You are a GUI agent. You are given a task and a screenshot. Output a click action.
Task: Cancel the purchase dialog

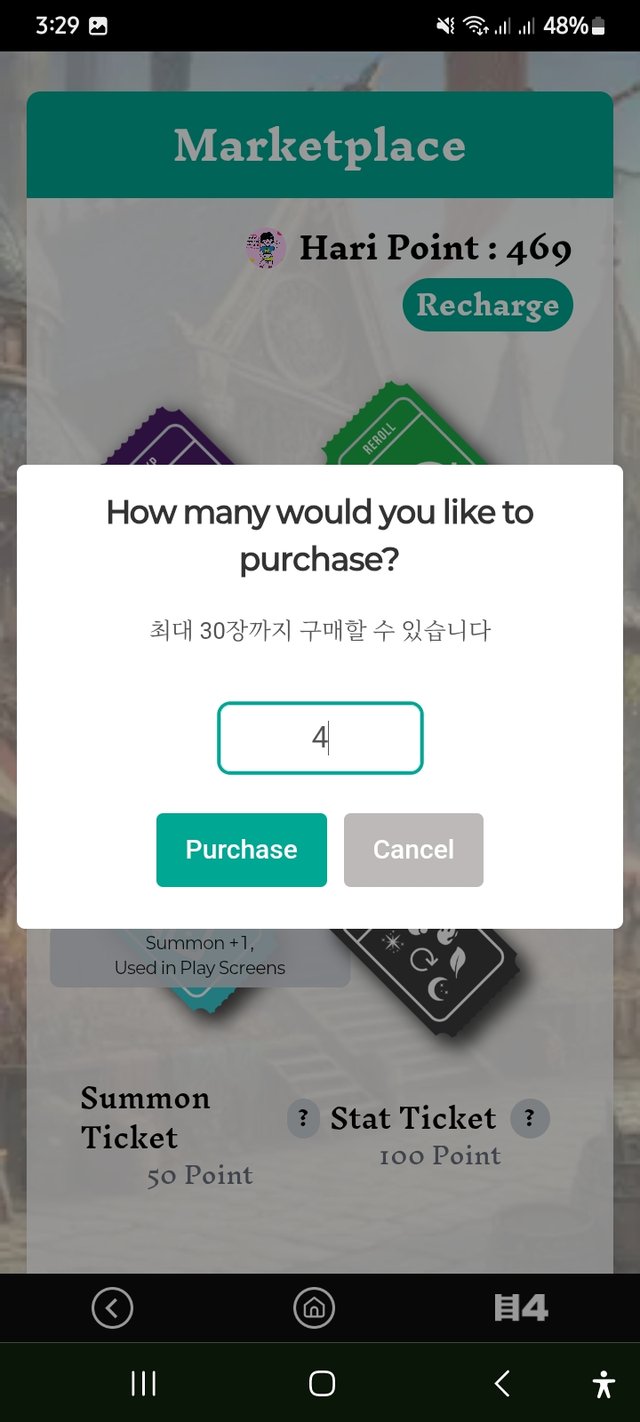click(413, 850)
